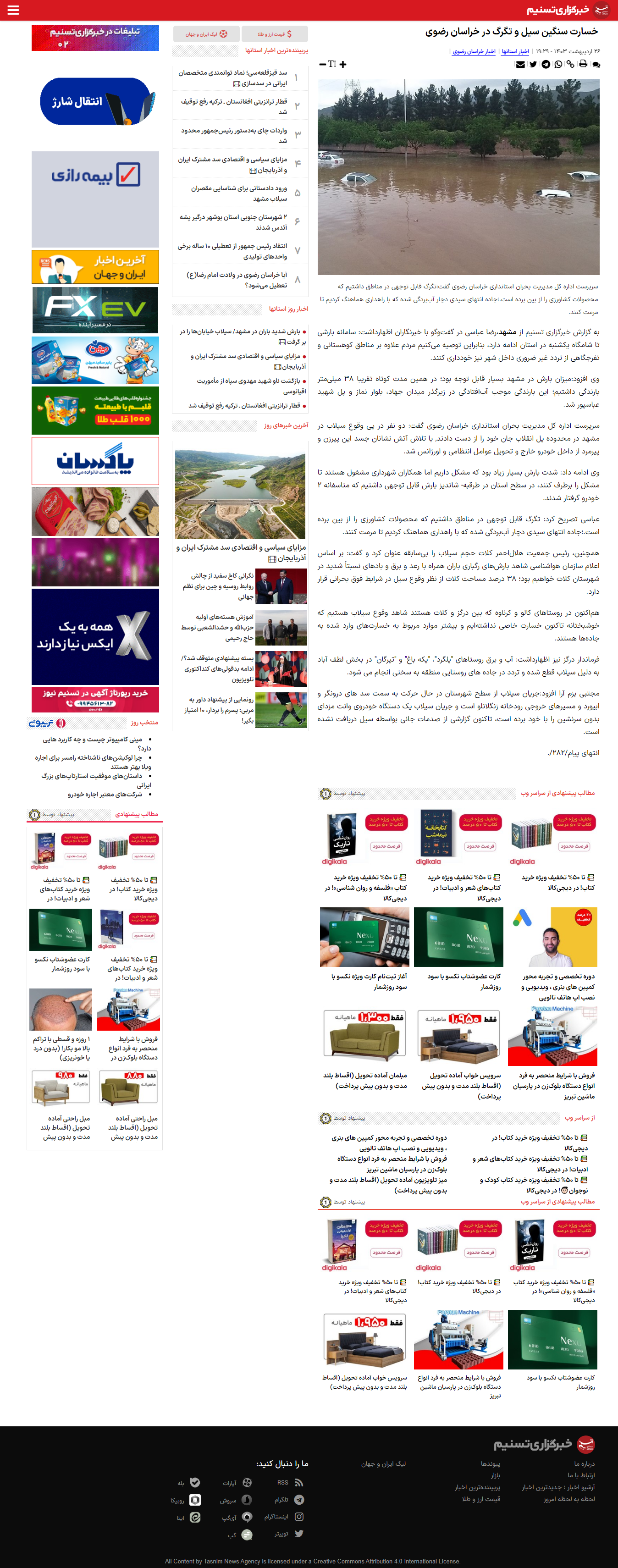
Task: Share article via WhatsApp
Action: [558, 65]
